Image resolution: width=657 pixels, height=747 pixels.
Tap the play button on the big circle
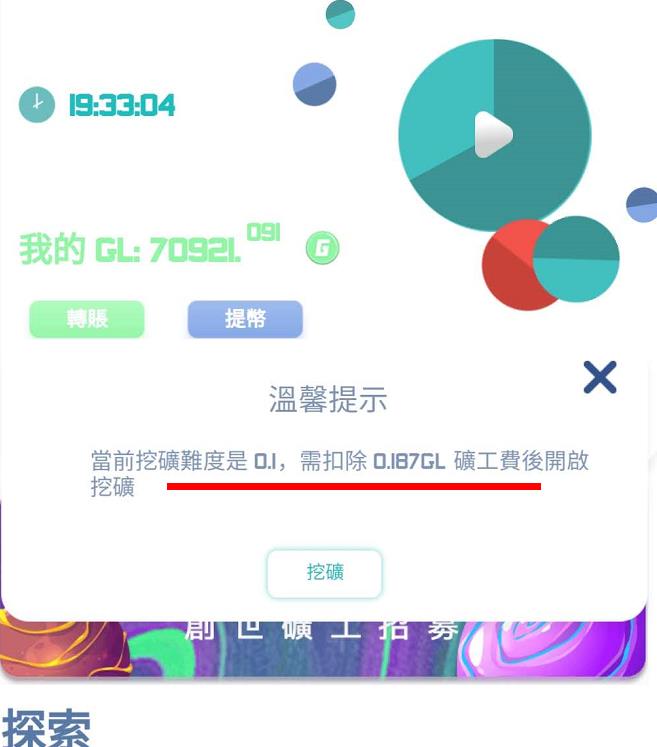pos(493,134)
